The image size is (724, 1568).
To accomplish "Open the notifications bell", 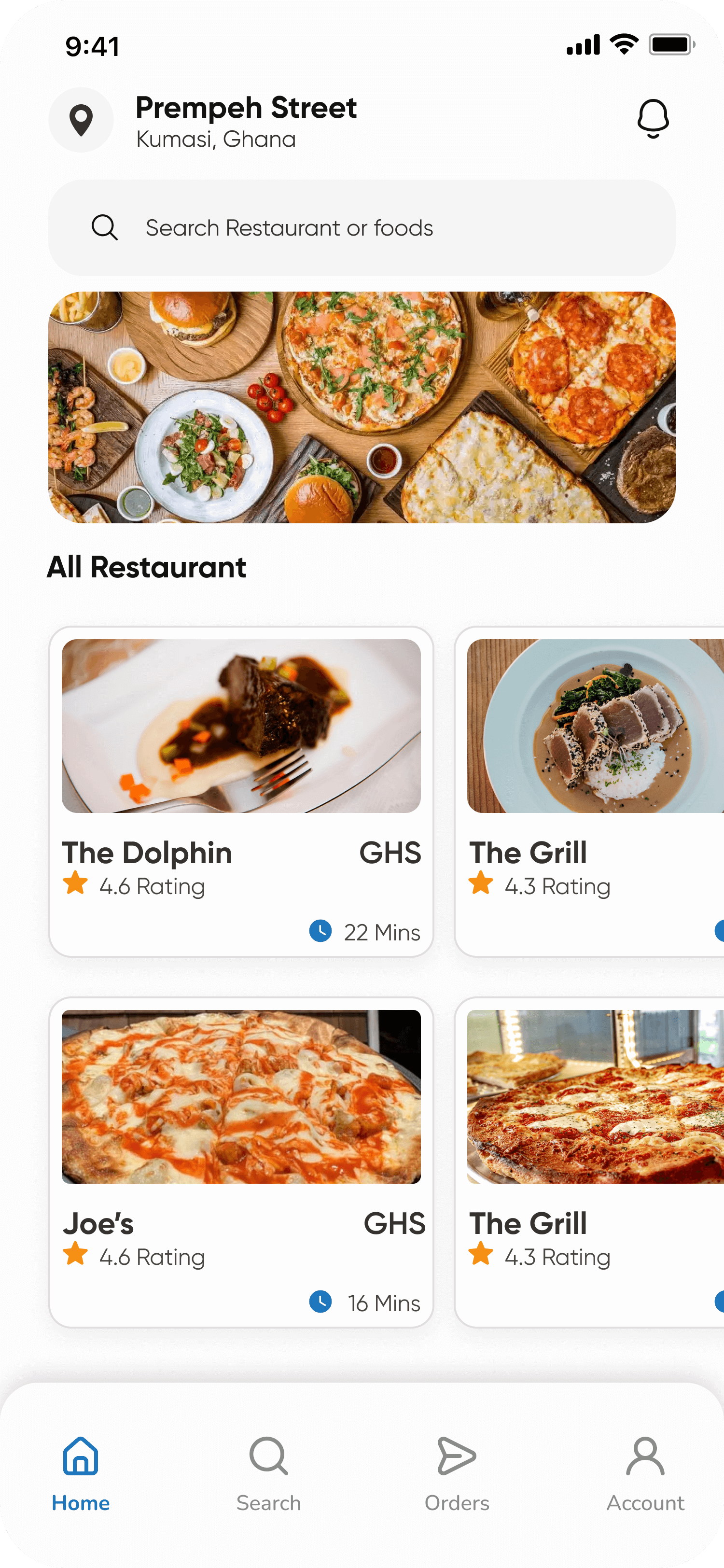I will click(653, 119).
